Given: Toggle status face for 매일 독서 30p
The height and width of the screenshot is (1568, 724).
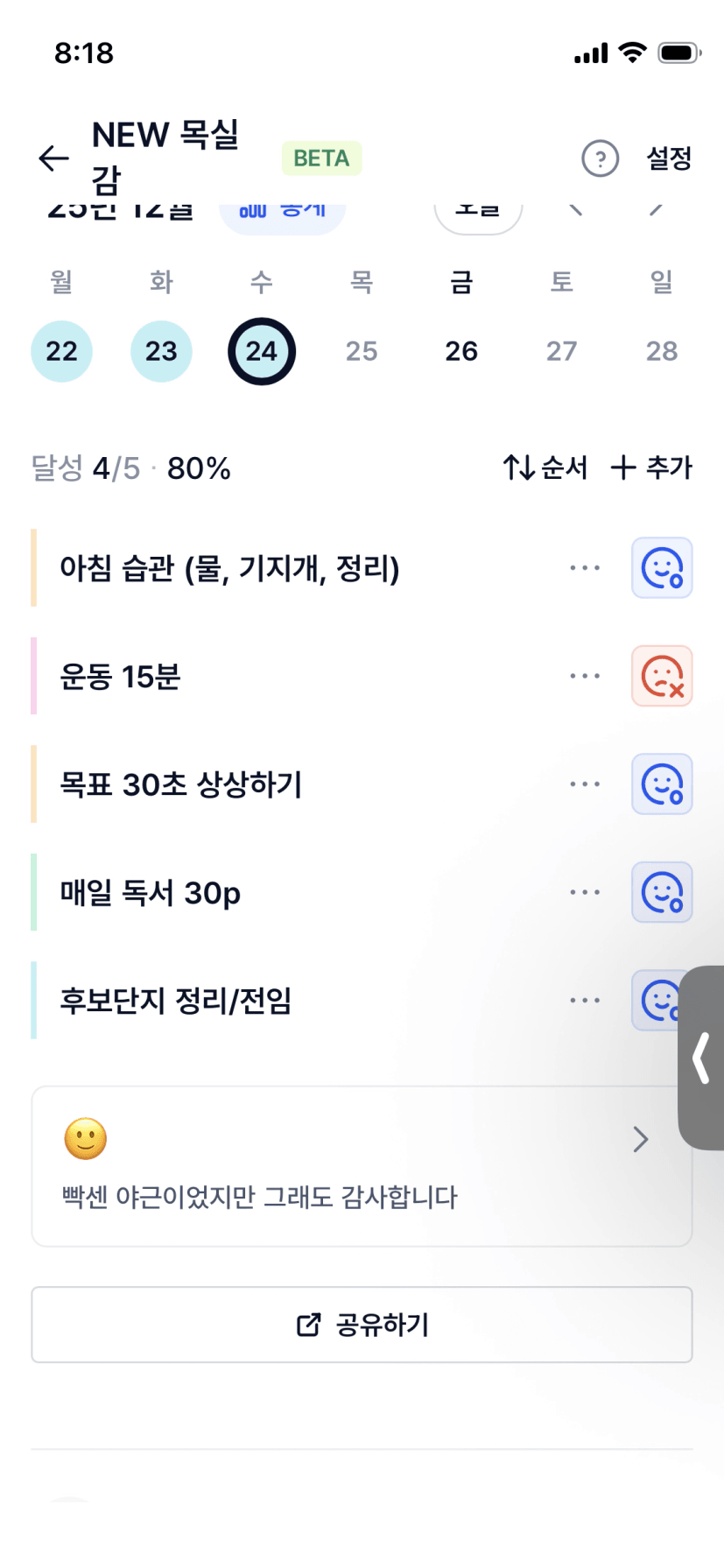Looking at the screenshot, I should (662, 892).
